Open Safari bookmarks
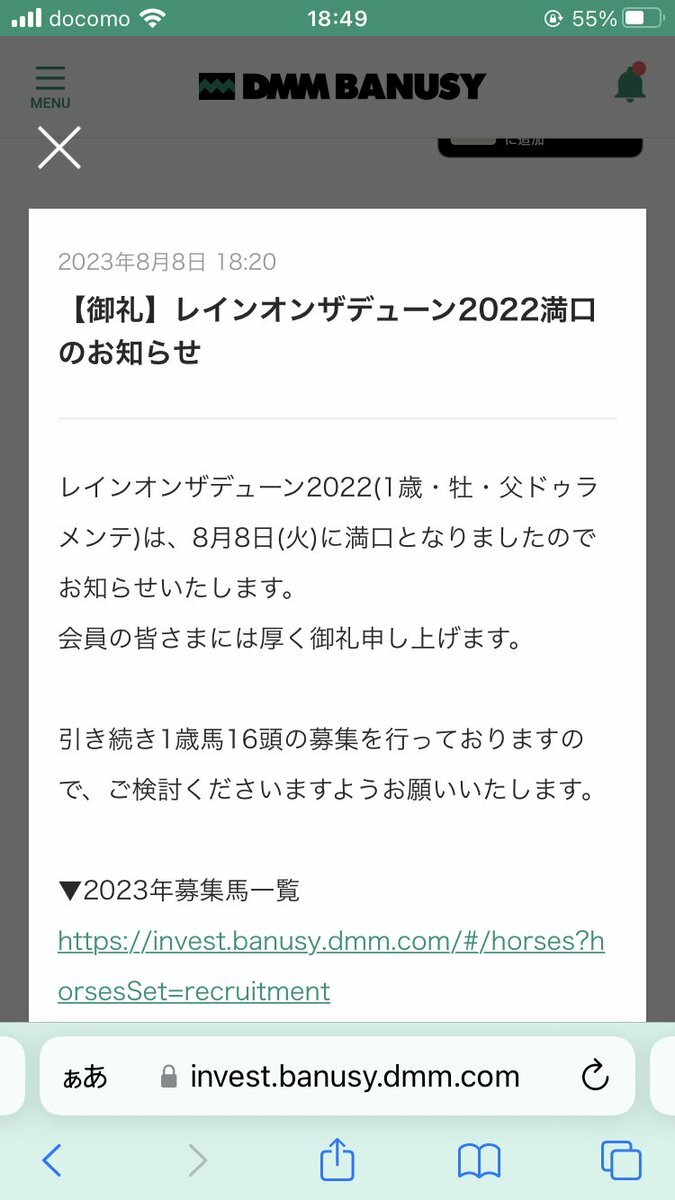This screenshot has height=1200, width=675. point(479,1161)
